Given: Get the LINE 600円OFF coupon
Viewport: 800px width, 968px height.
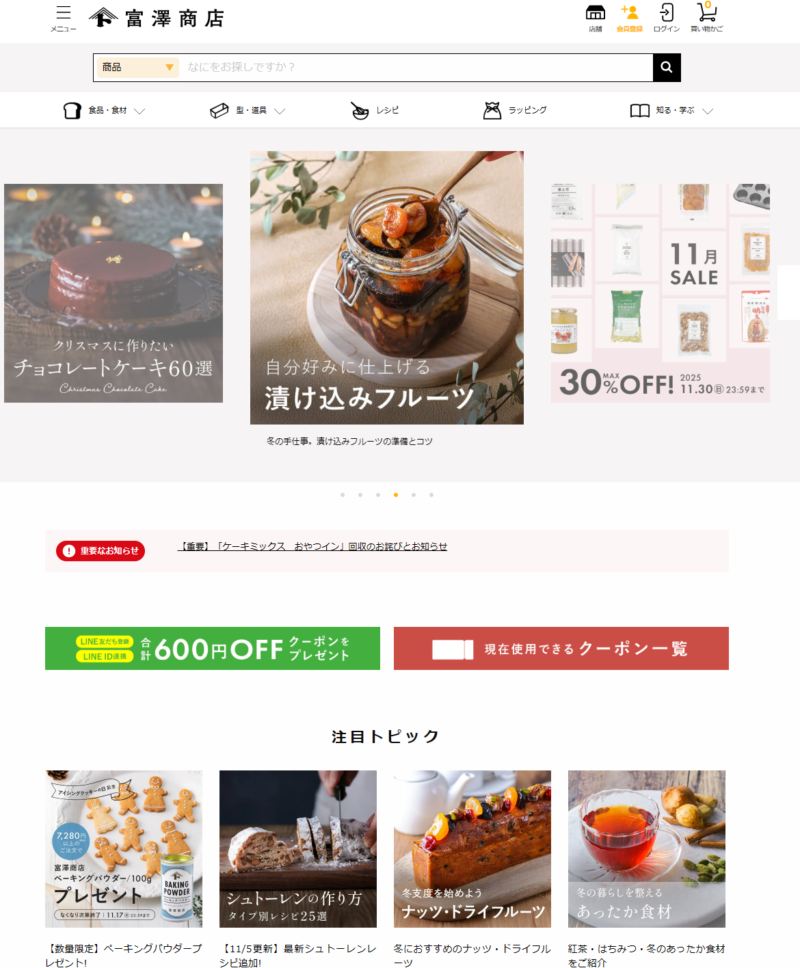Looking at the screenshot, I should click(212, 648).
